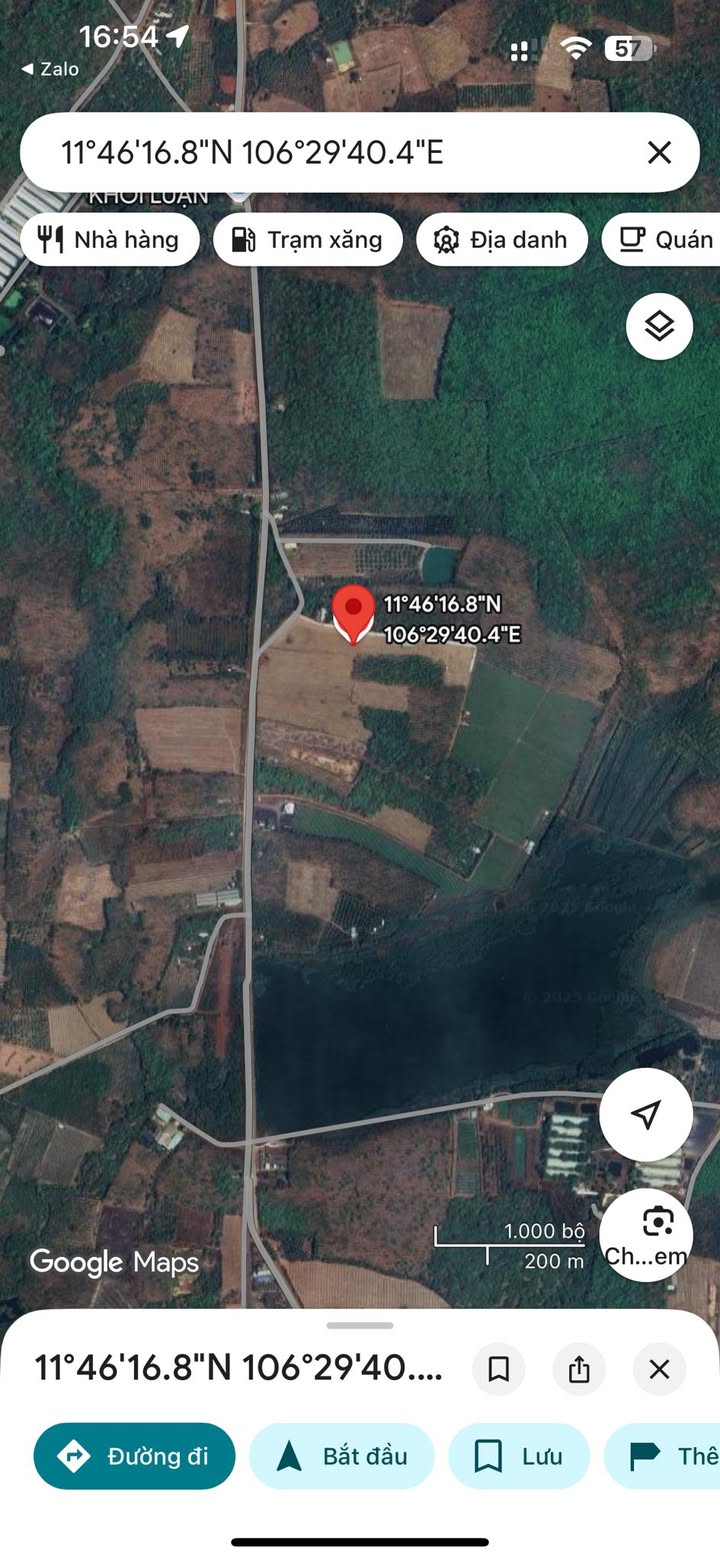This screenshot has width=720, height=1560.
Task: Center map on my location
Action: 646,1114
